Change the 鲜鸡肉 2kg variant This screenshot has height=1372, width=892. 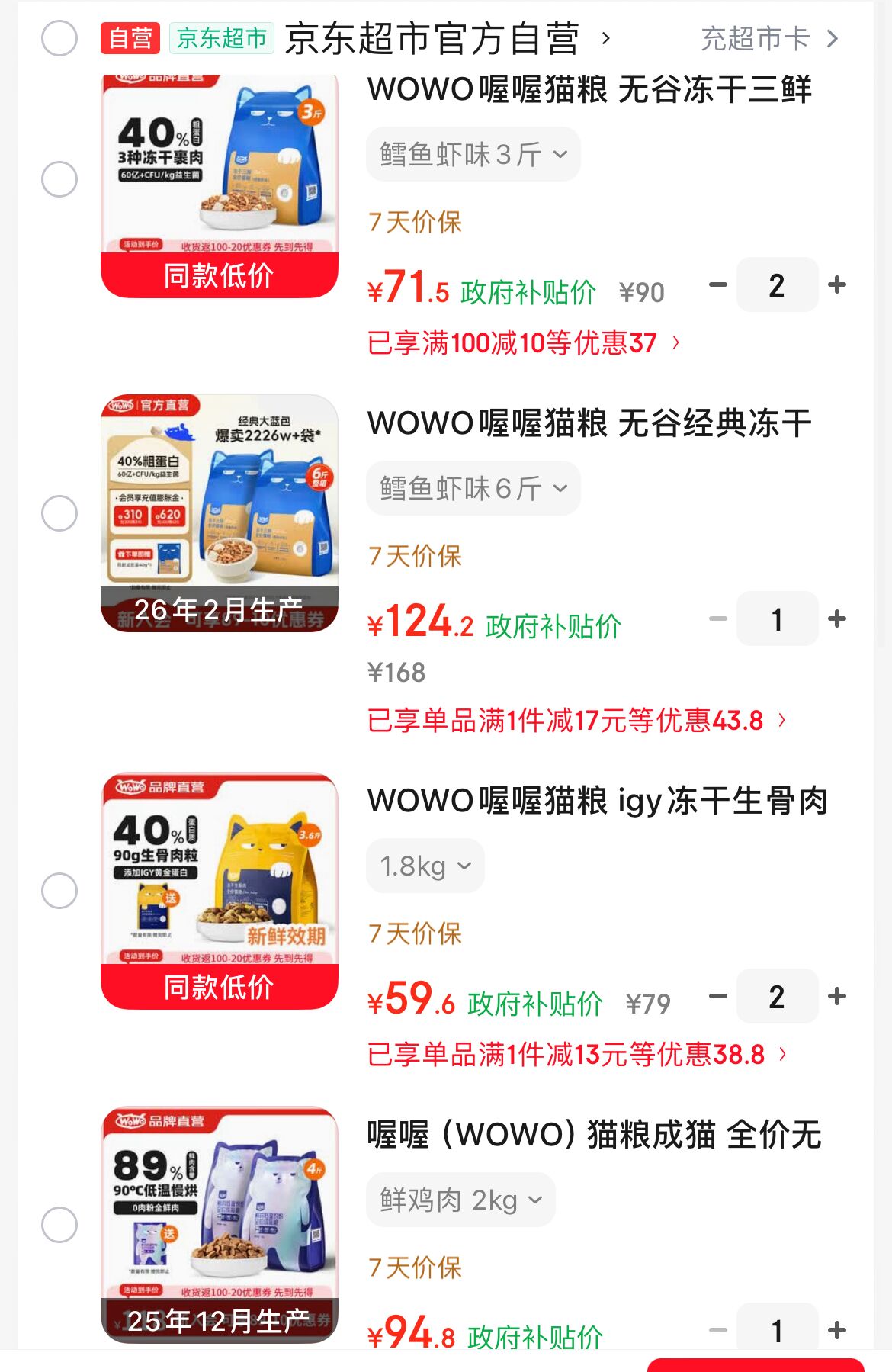(460, 1200)
